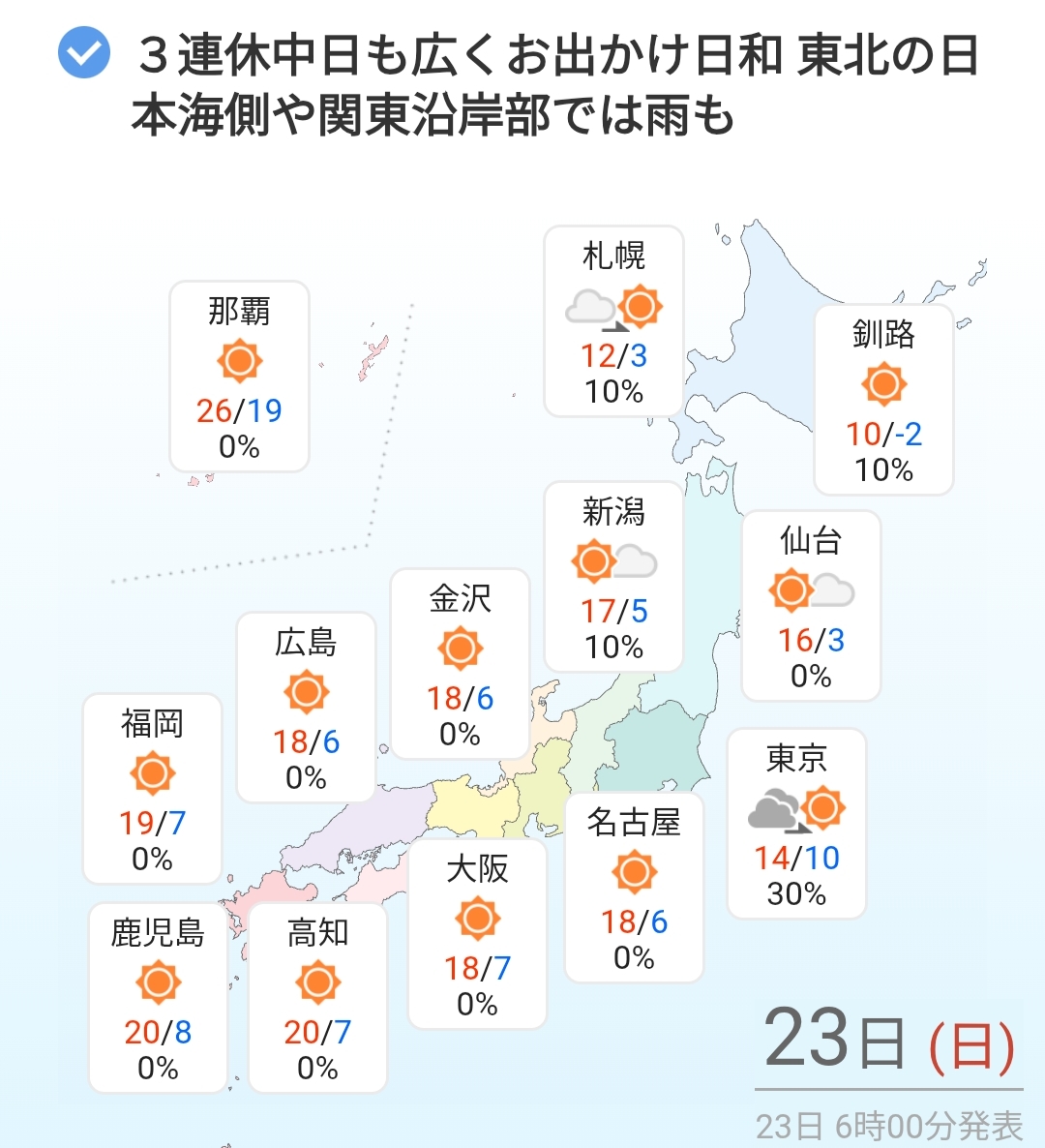Show the 鹿児島 Kagoshima forecast details

click(158, 998)
